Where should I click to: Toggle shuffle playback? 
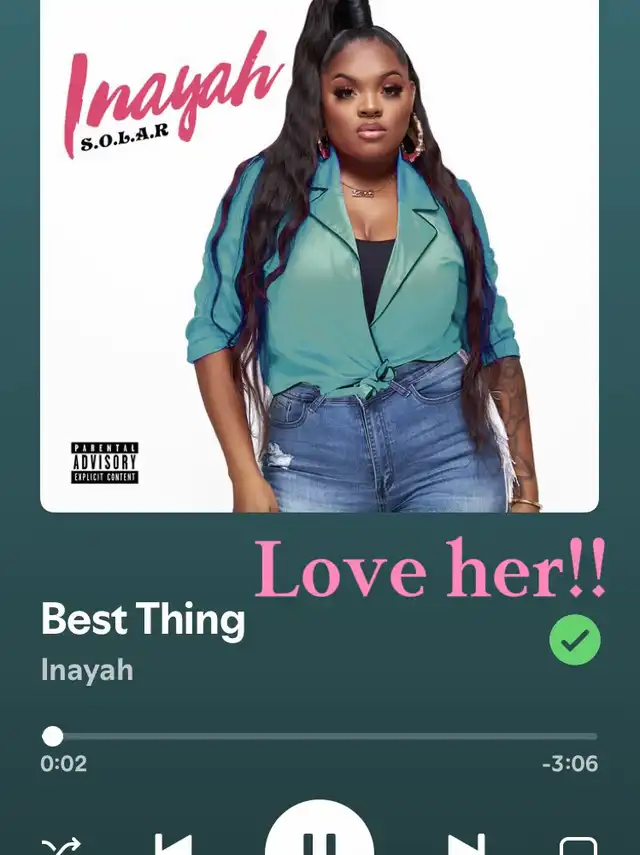coord(61,845)
